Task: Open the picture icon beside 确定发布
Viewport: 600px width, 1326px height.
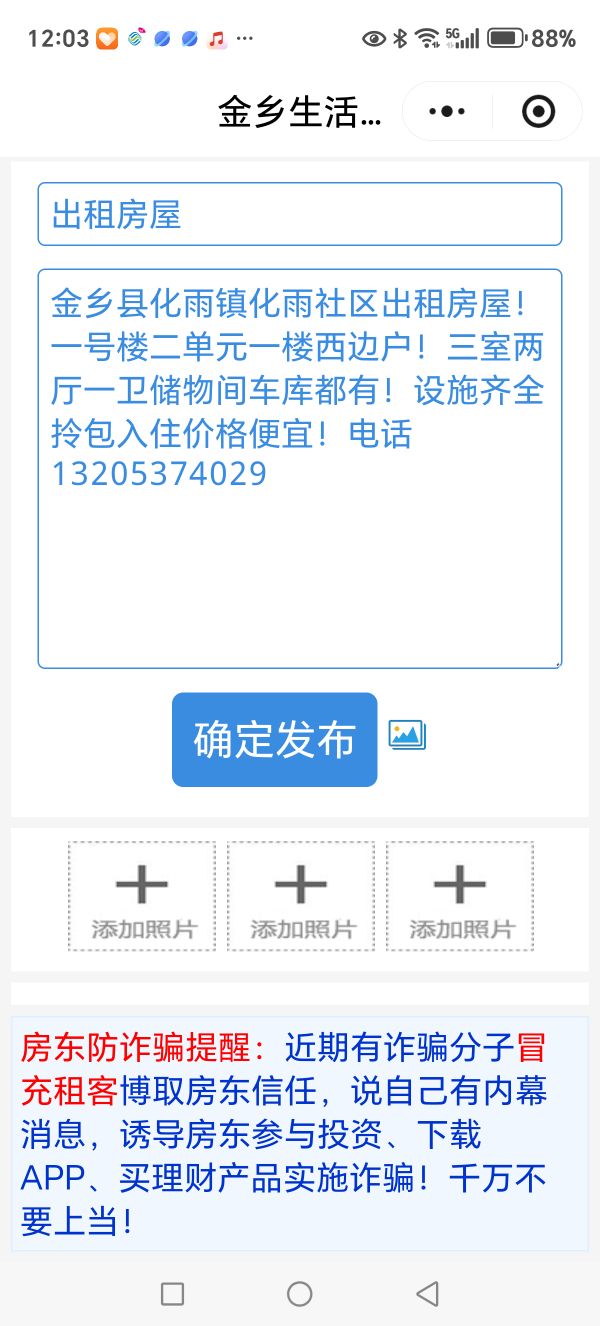Action: pos(407,735)
